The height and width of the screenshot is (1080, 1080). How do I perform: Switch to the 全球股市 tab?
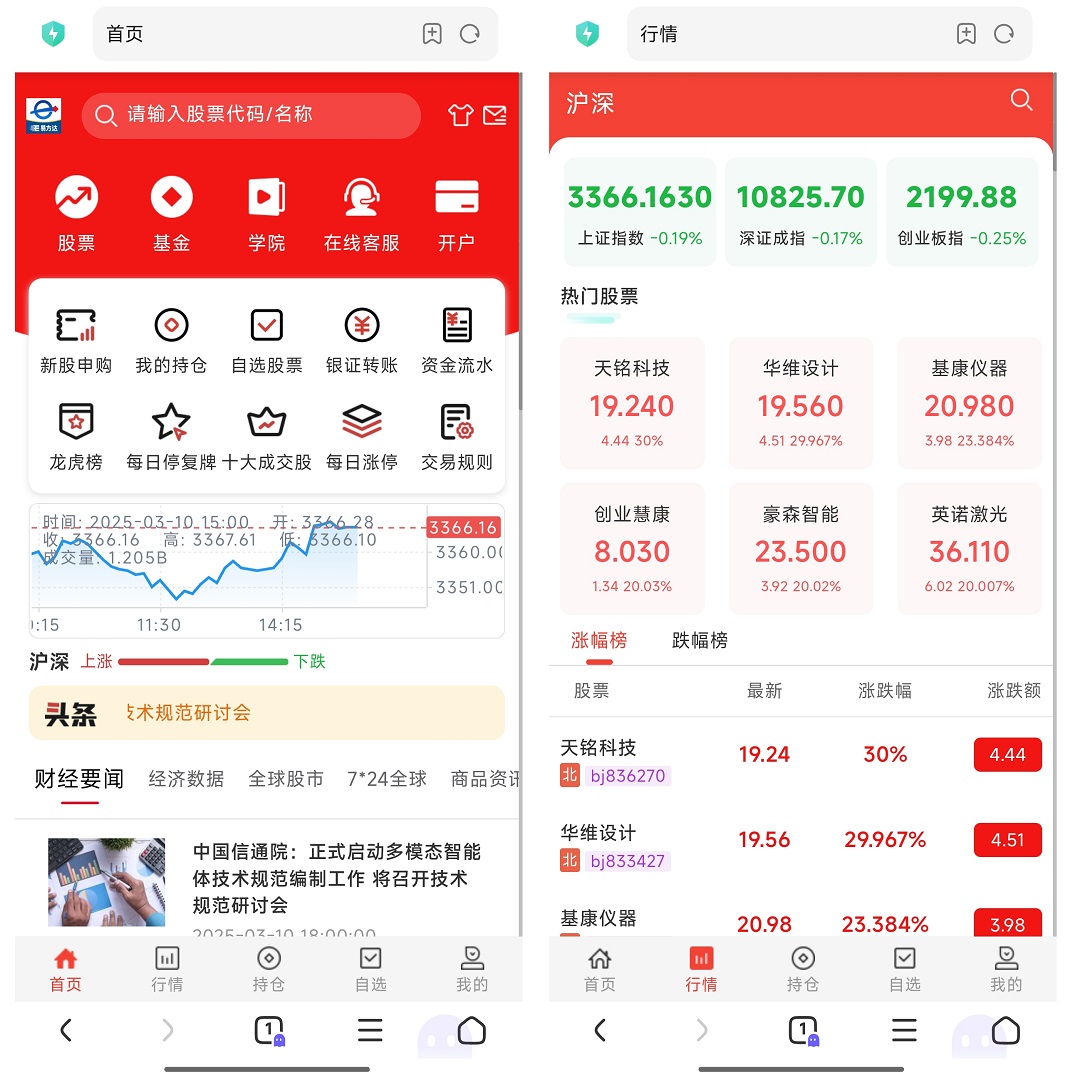[286, 779]
